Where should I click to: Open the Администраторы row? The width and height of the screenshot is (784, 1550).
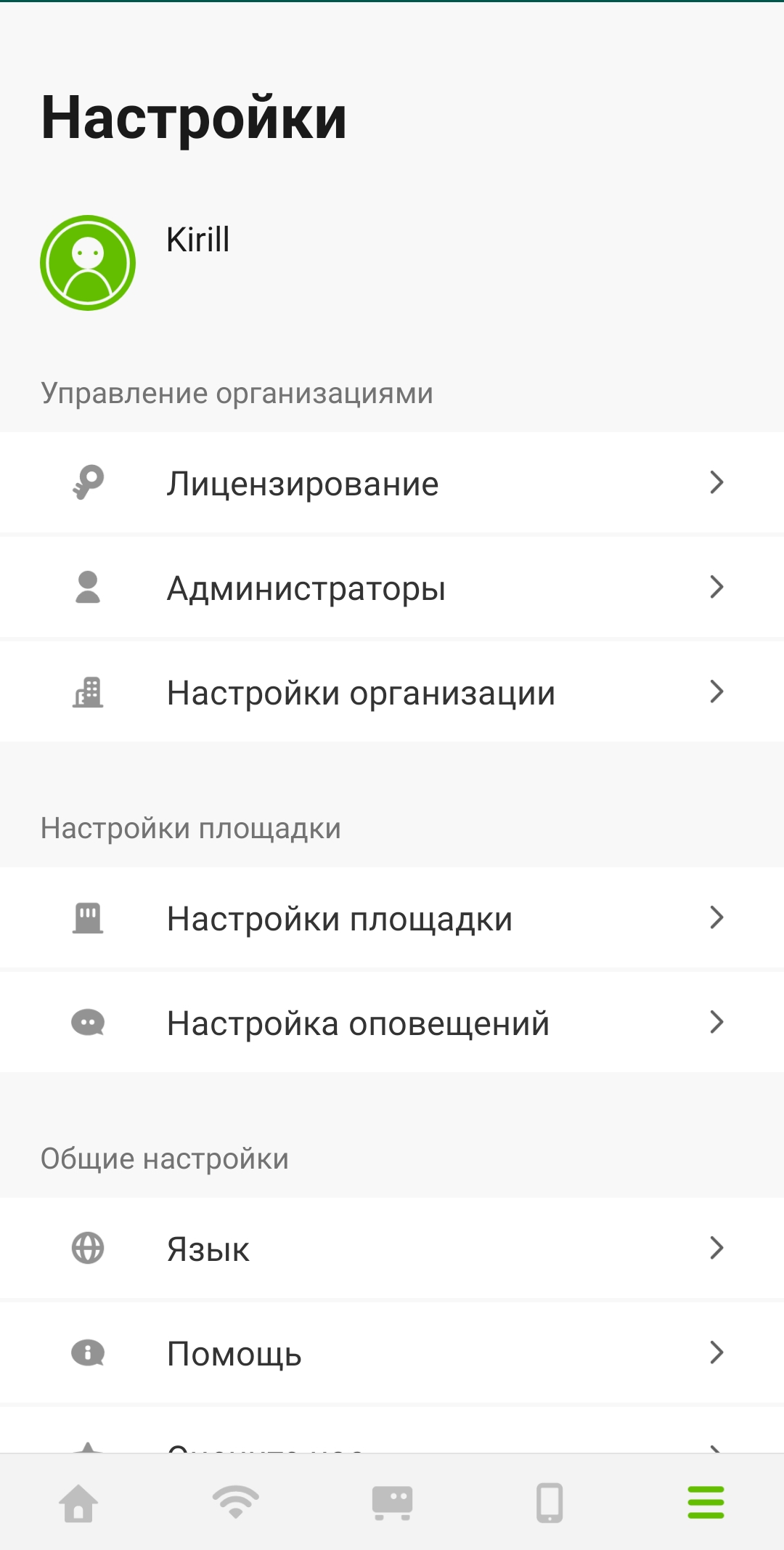(392, 588)
